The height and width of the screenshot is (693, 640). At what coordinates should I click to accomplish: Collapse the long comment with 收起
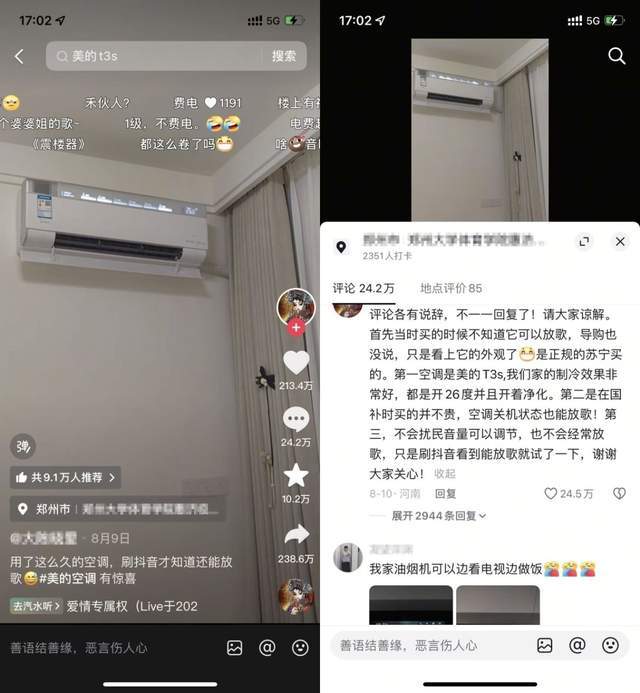[x=444, y=474]
